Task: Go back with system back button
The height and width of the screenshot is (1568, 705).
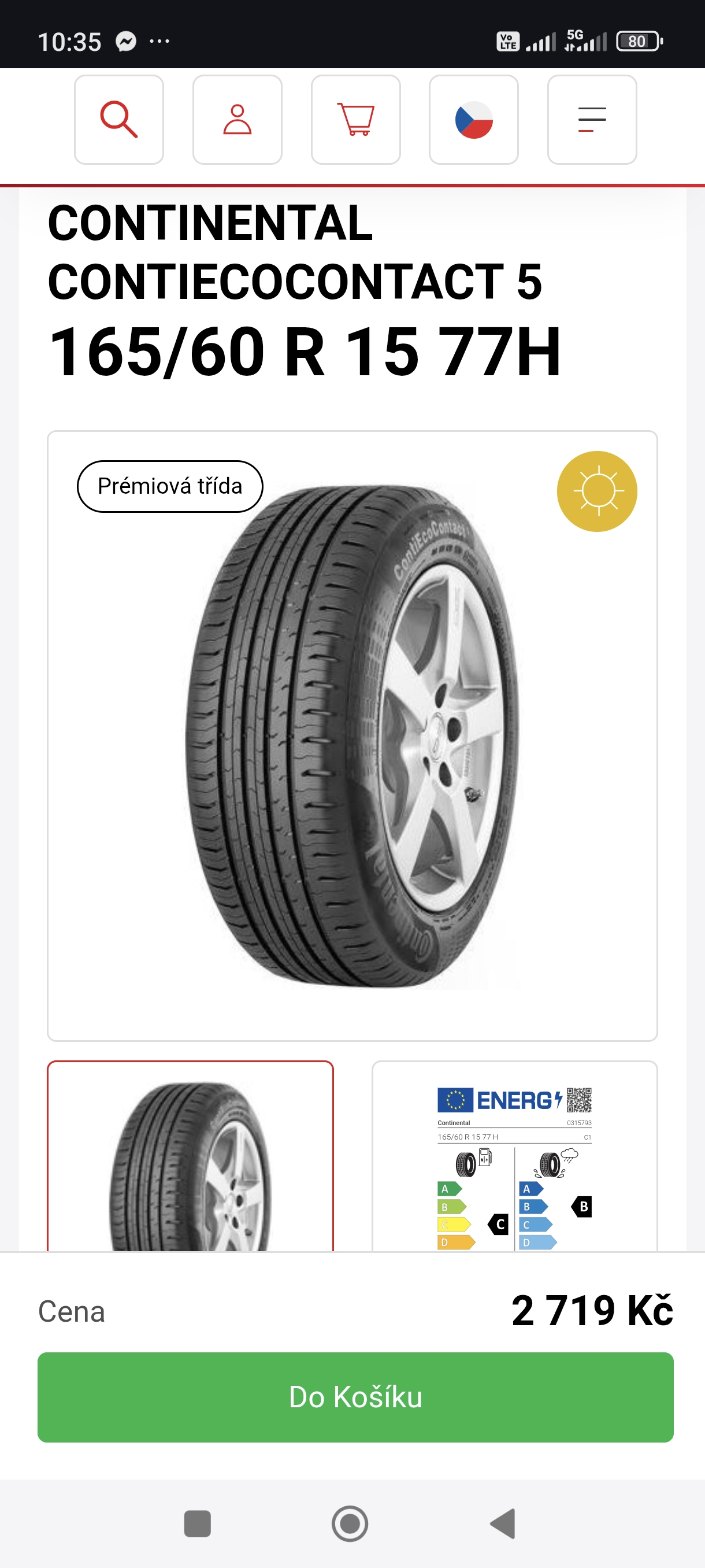Action: tap(502, 1523)
